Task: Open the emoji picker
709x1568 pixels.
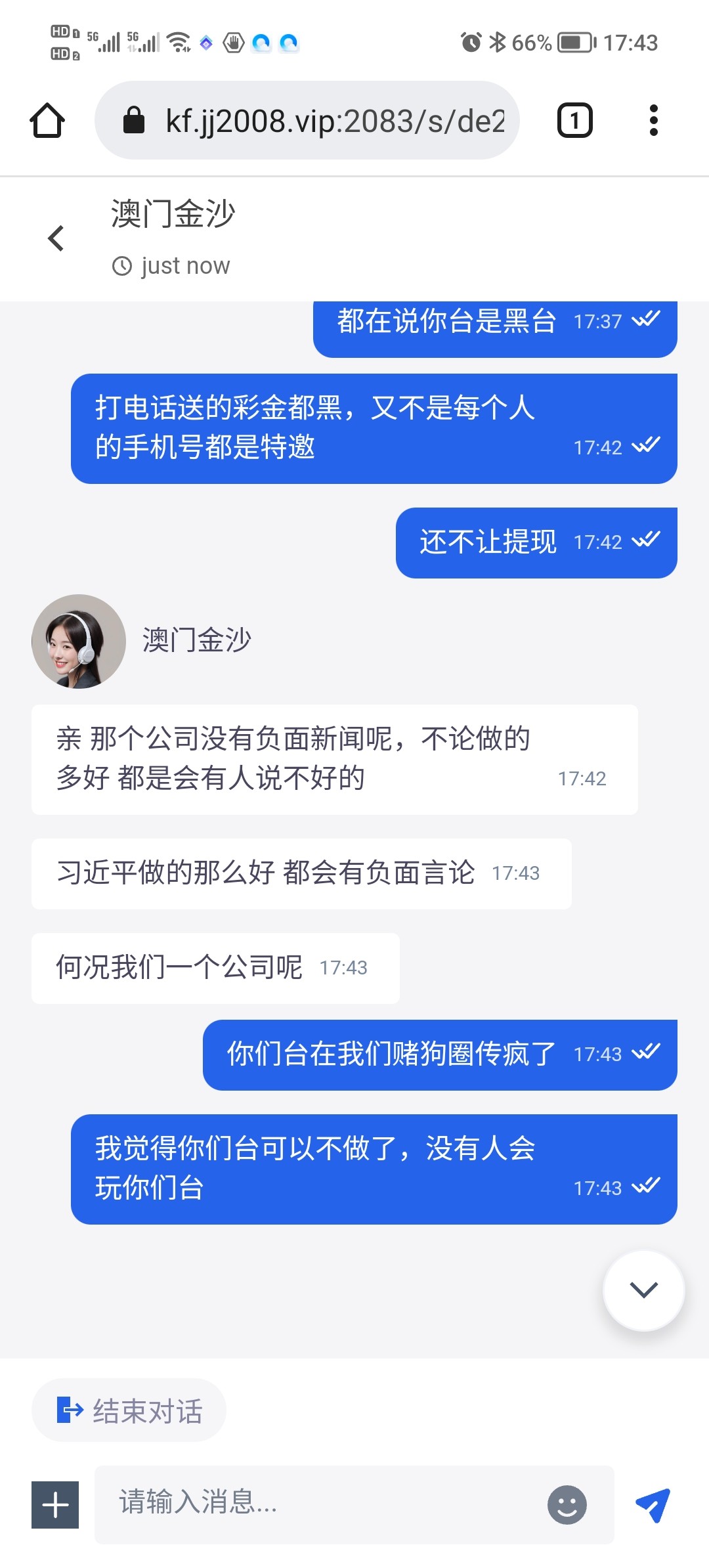Action: point(567,1504)
